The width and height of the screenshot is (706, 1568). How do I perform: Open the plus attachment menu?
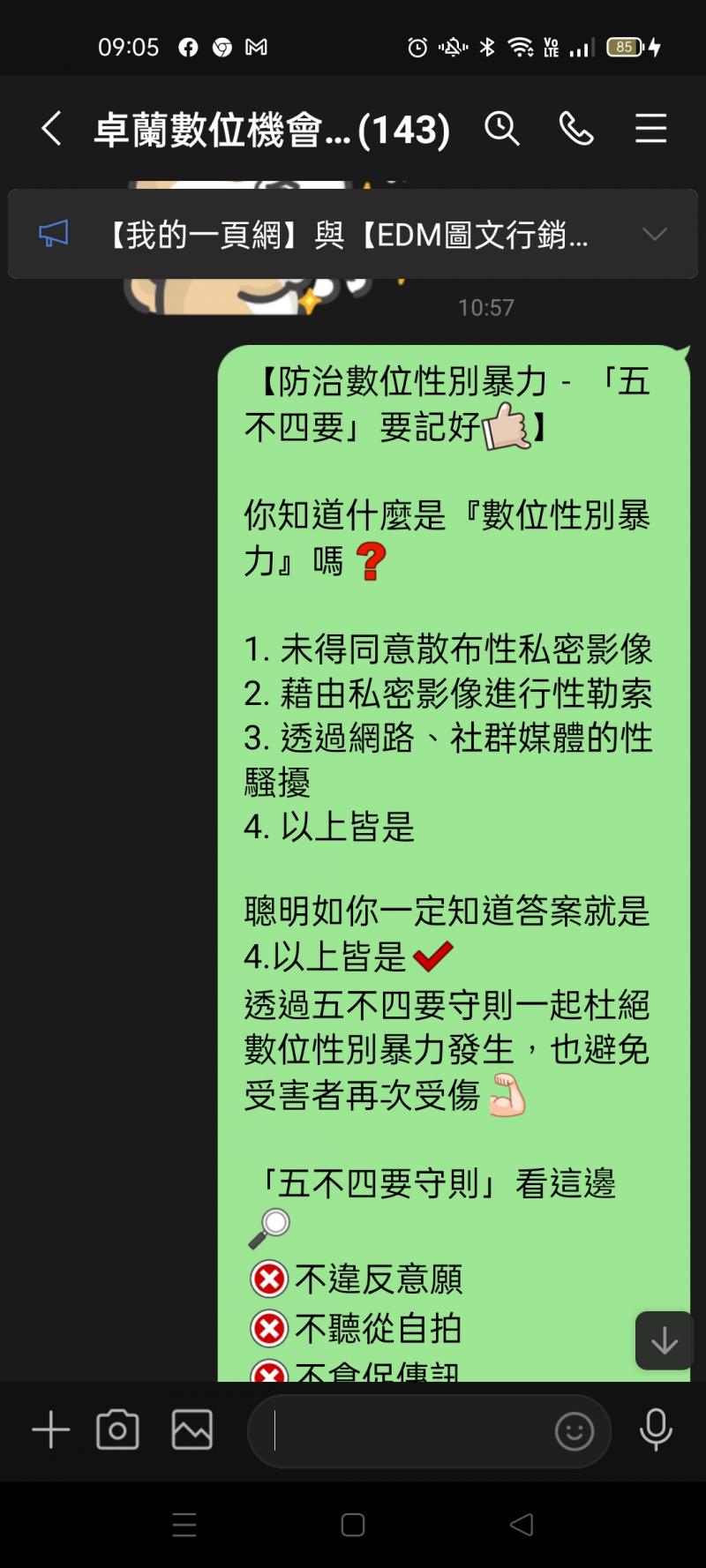coord(50,1430)
